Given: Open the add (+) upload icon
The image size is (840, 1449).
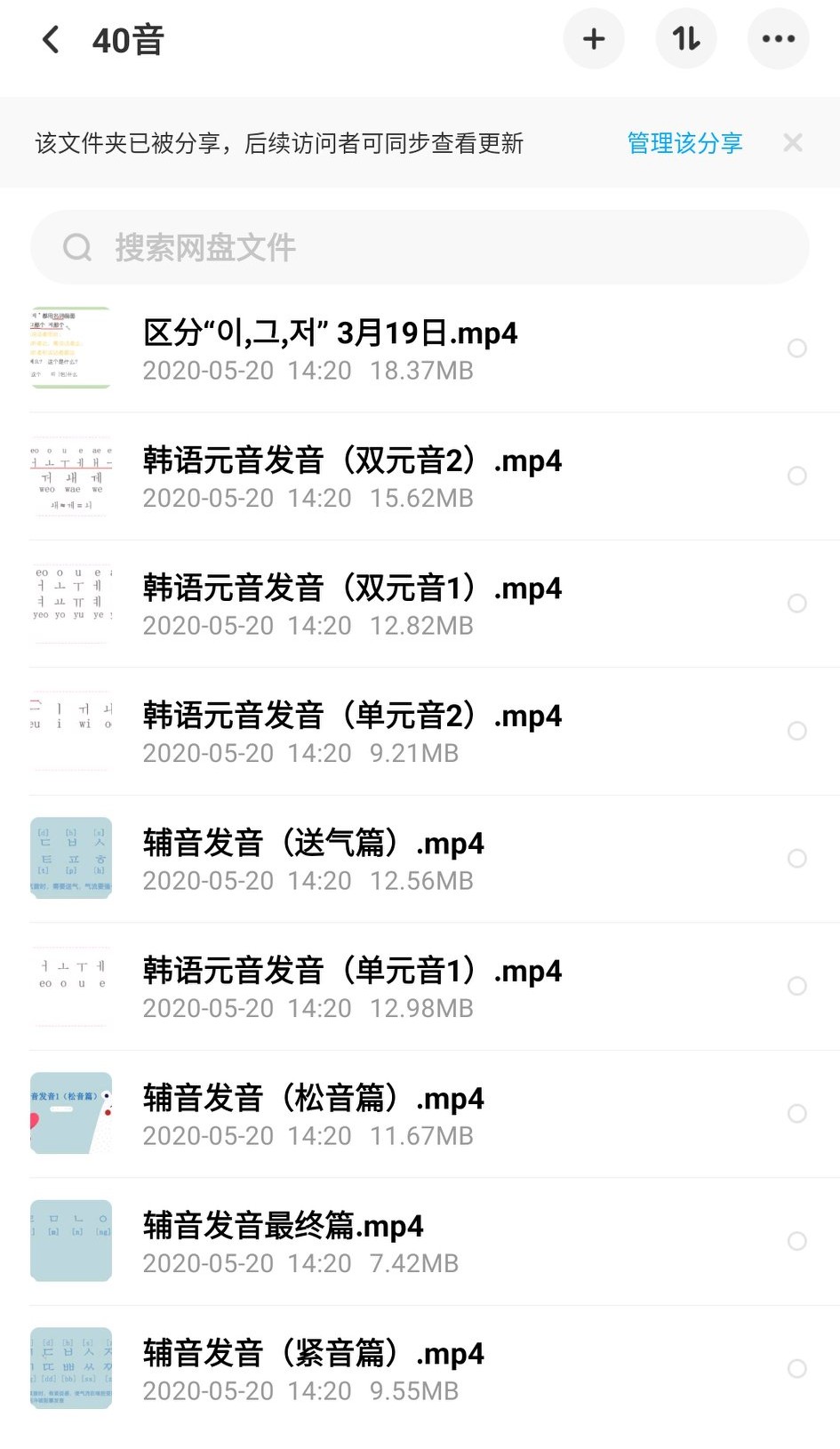Looking at the screenshot, I should coord(594,39).
